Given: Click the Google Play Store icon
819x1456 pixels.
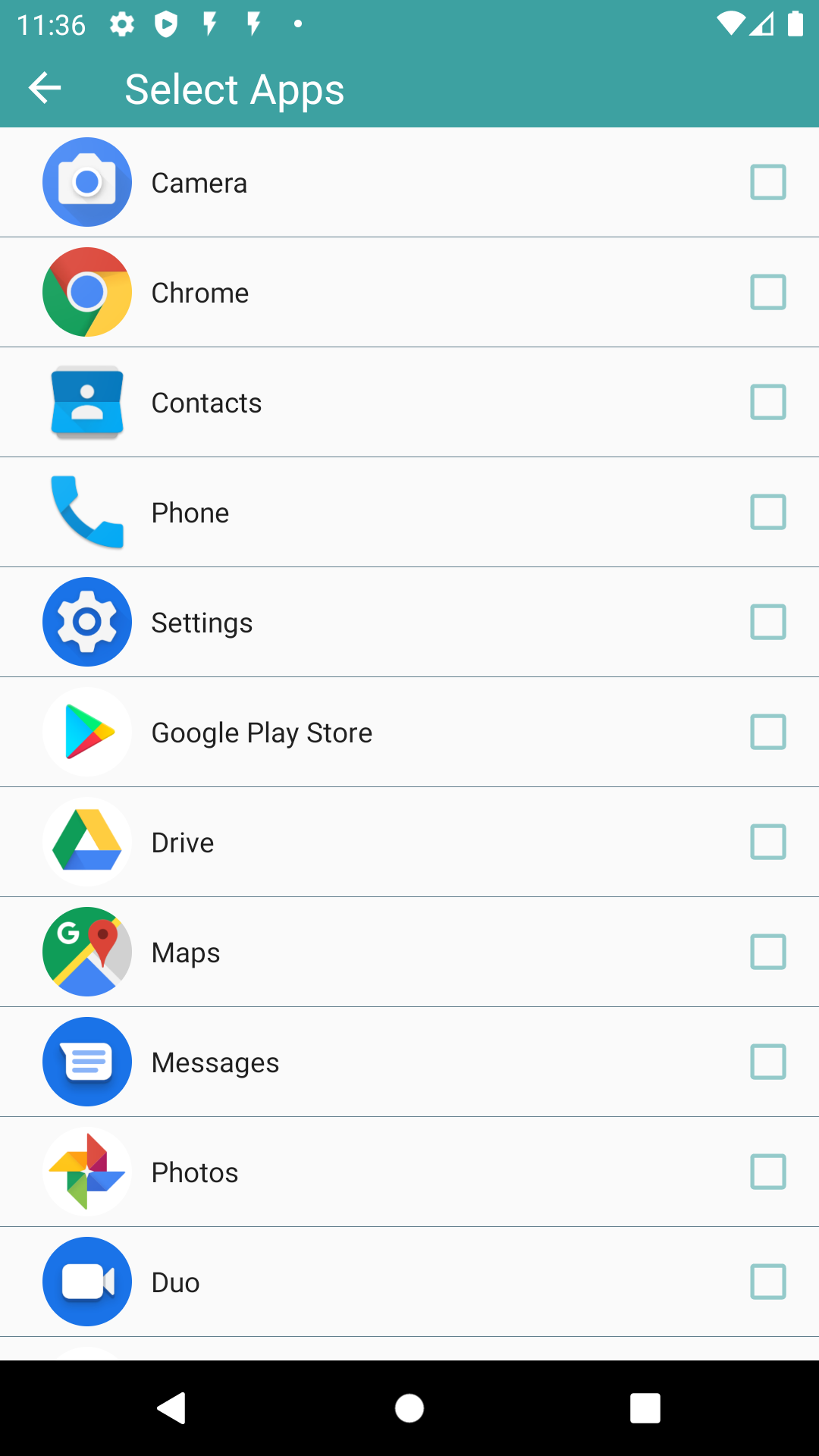Looking at the screenshot, I should pyautogui.click(x=87, y=732).
